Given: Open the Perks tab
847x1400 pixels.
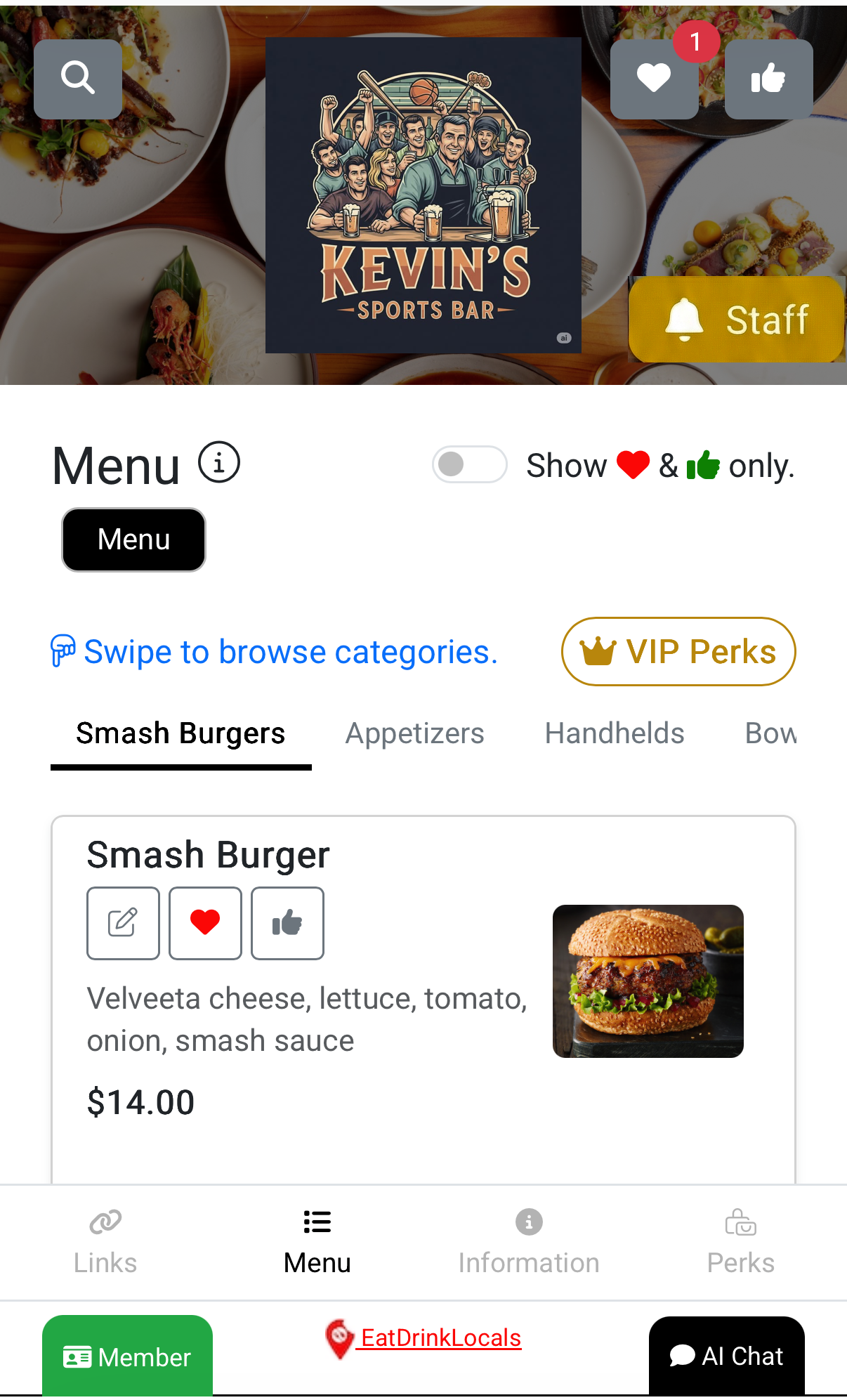Looking at the screenshot, I should (x=740, y=1241).
